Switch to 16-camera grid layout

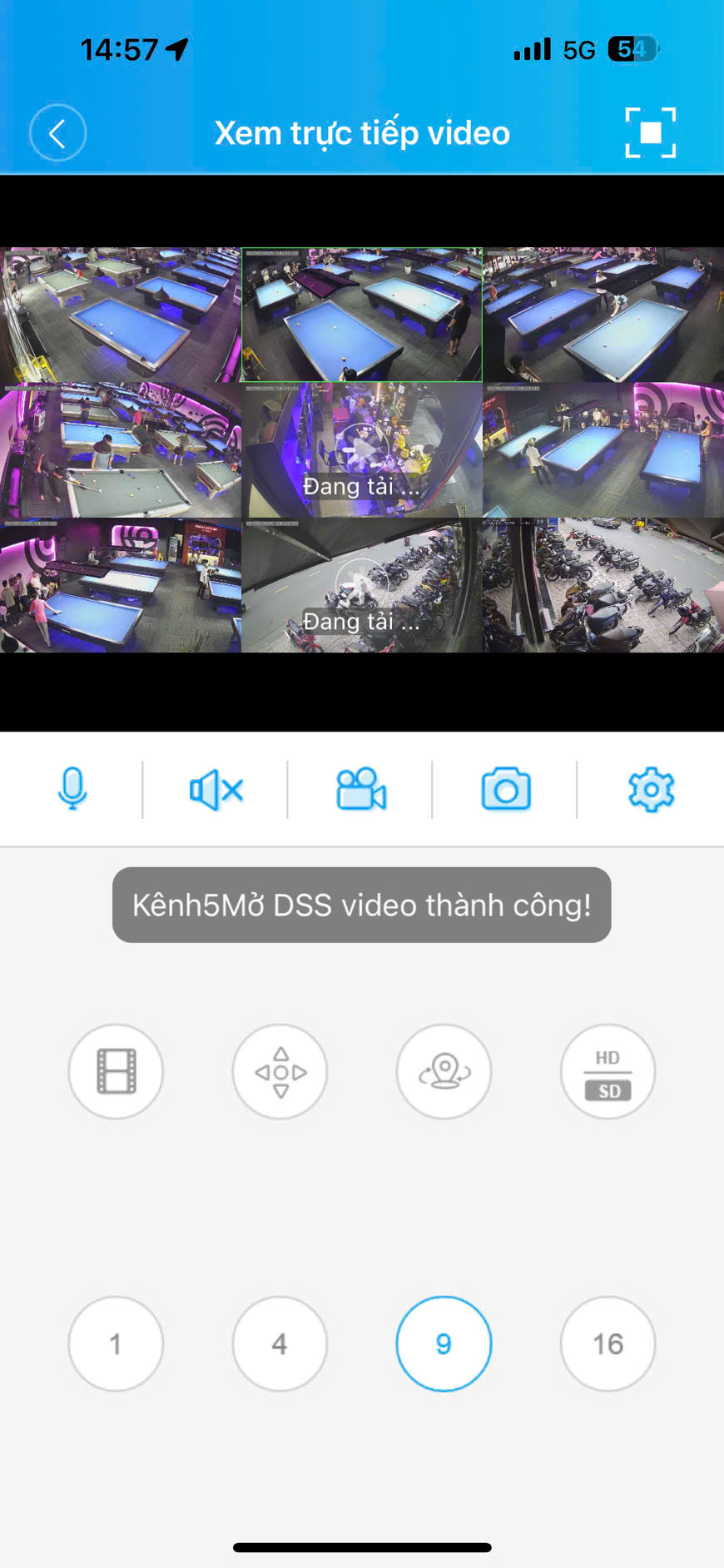pos(607,1343)
